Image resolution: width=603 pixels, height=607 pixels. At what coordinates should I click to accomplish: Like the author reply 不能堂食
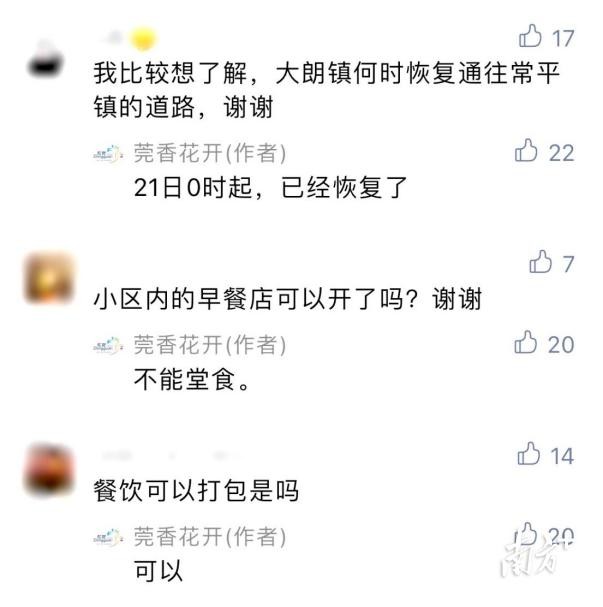click(x=527, y=344)
